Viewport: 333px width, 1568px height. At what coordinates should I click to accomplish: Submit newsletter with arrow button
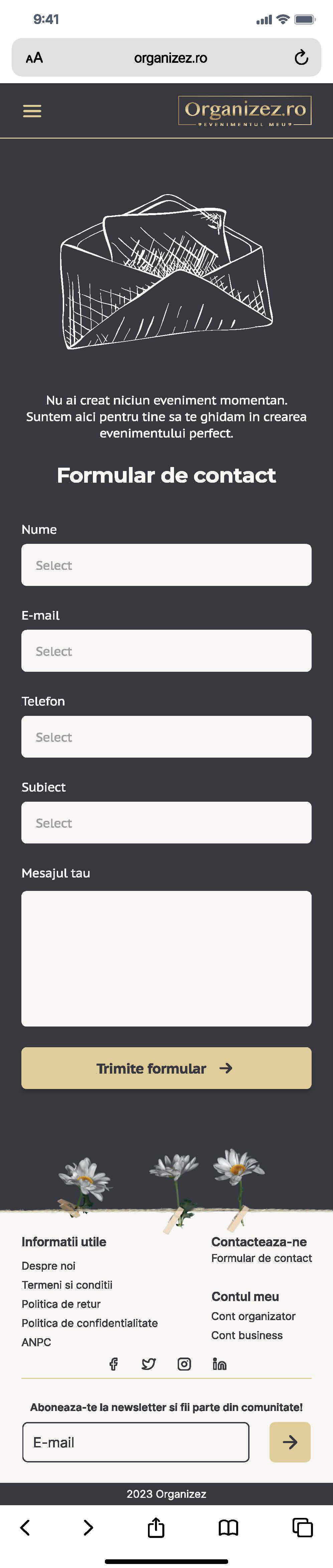[290, 1441]
